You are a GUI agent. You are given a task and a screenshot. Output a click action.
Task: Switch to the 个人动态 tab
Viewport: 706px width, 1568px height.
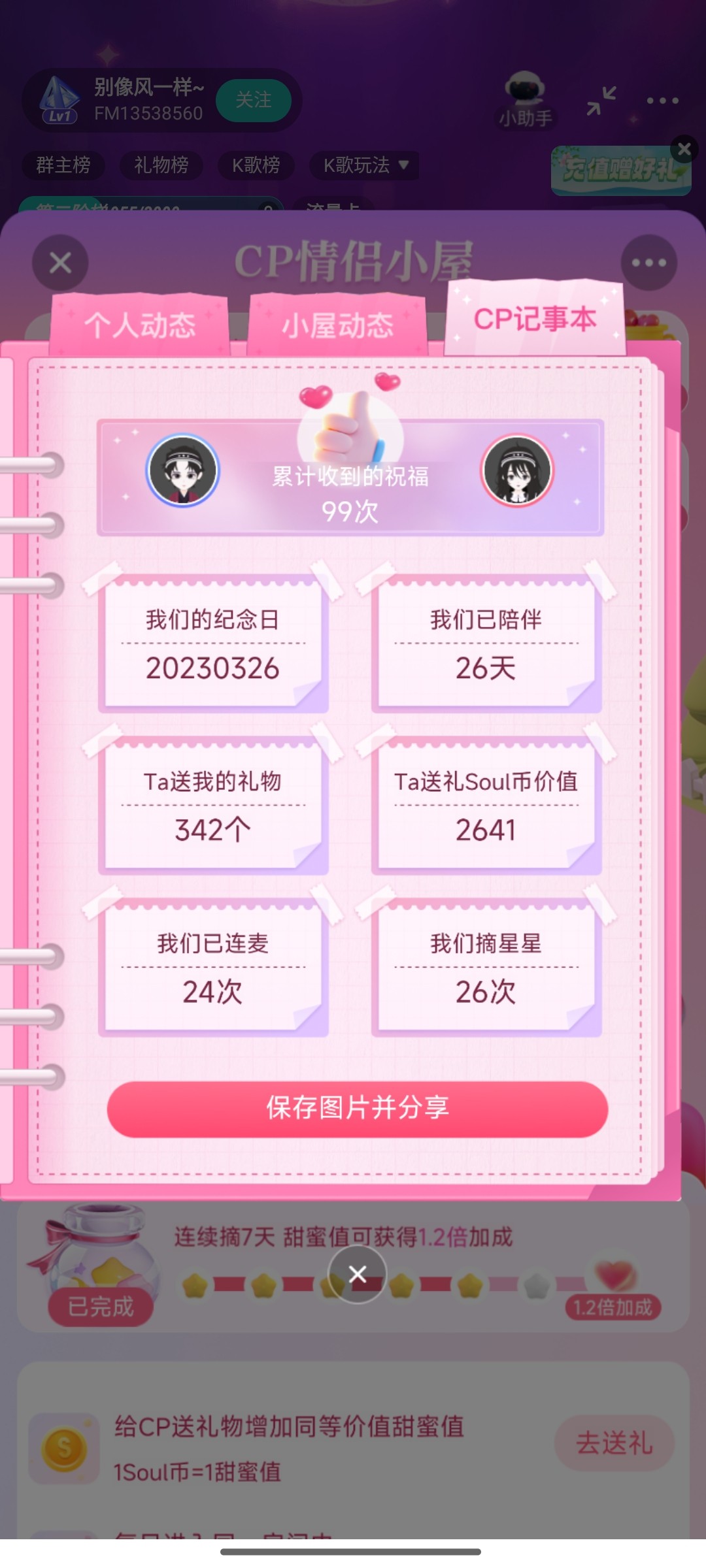[x=140, y=325]
